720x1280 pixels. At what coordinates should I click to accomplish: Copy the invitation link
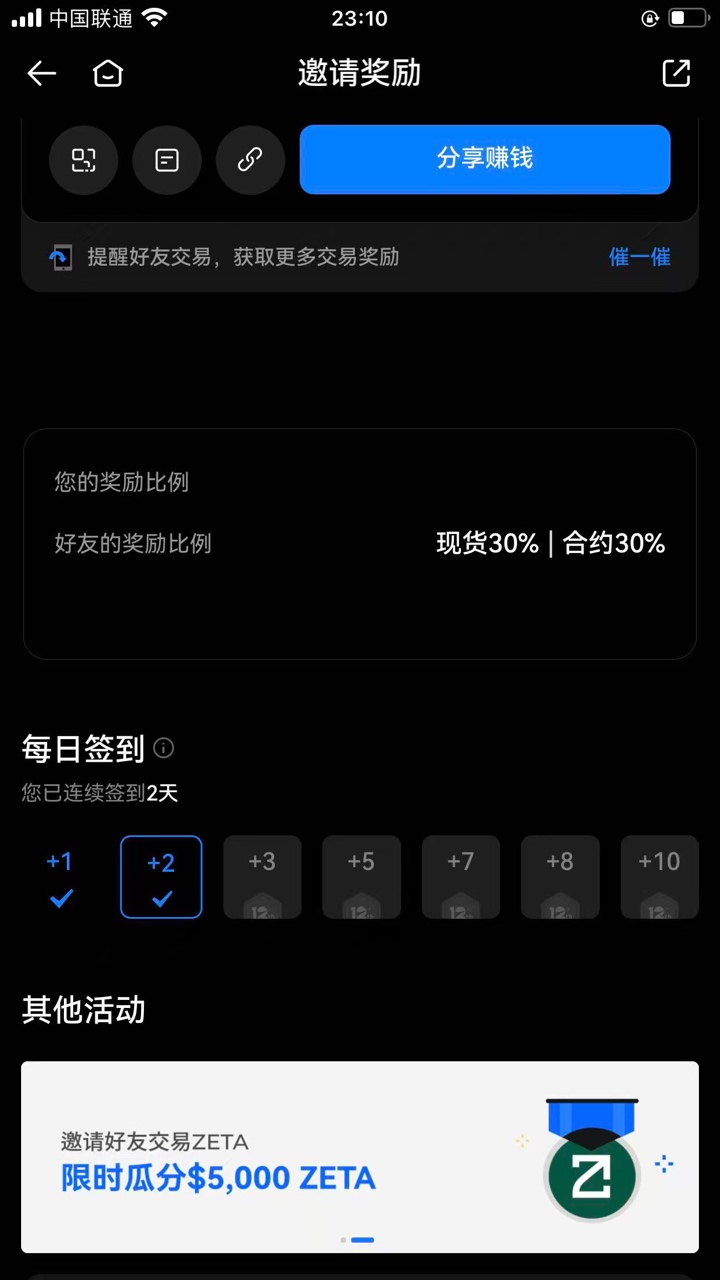250,159
